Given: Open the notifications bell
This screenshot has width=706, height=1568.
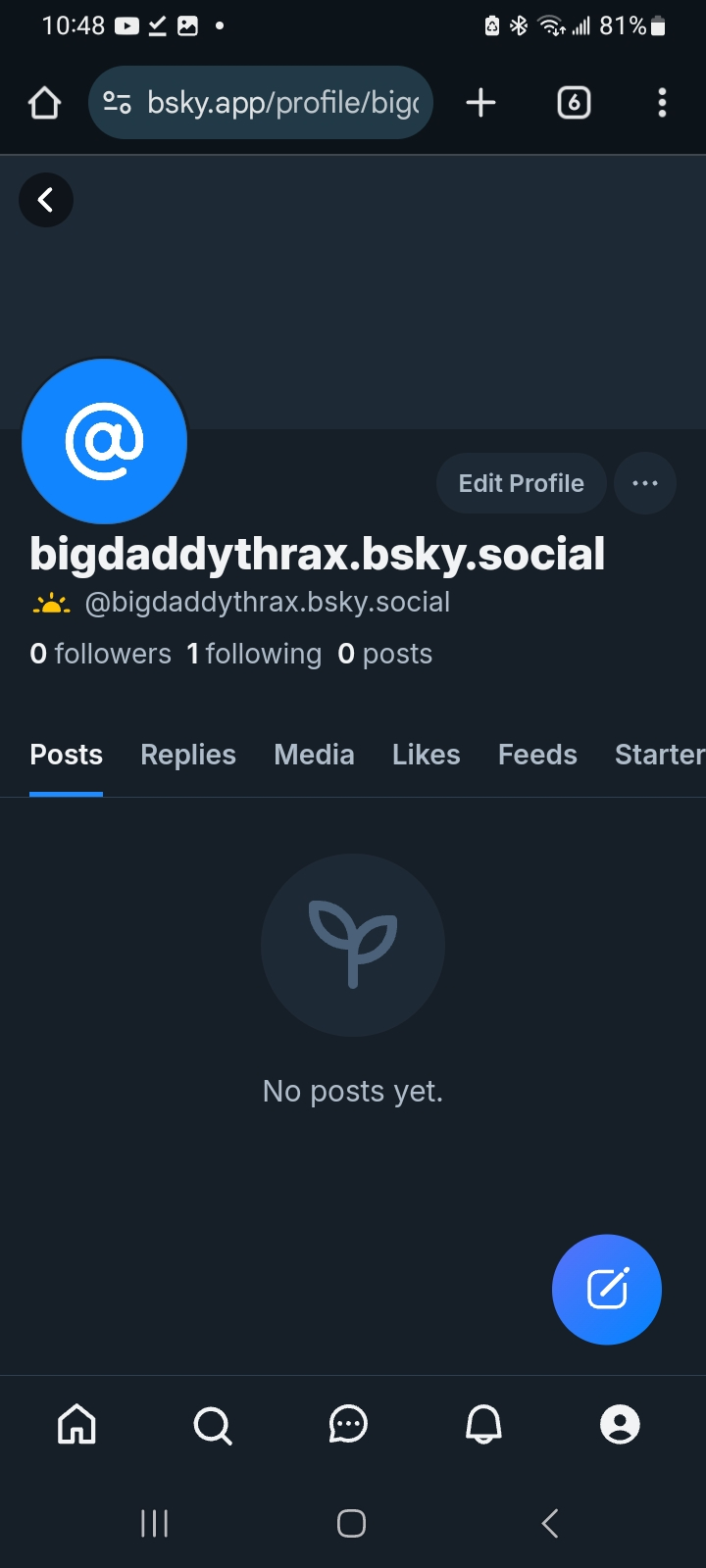Looking at the screenshot, I should (x=483, y=1424).
